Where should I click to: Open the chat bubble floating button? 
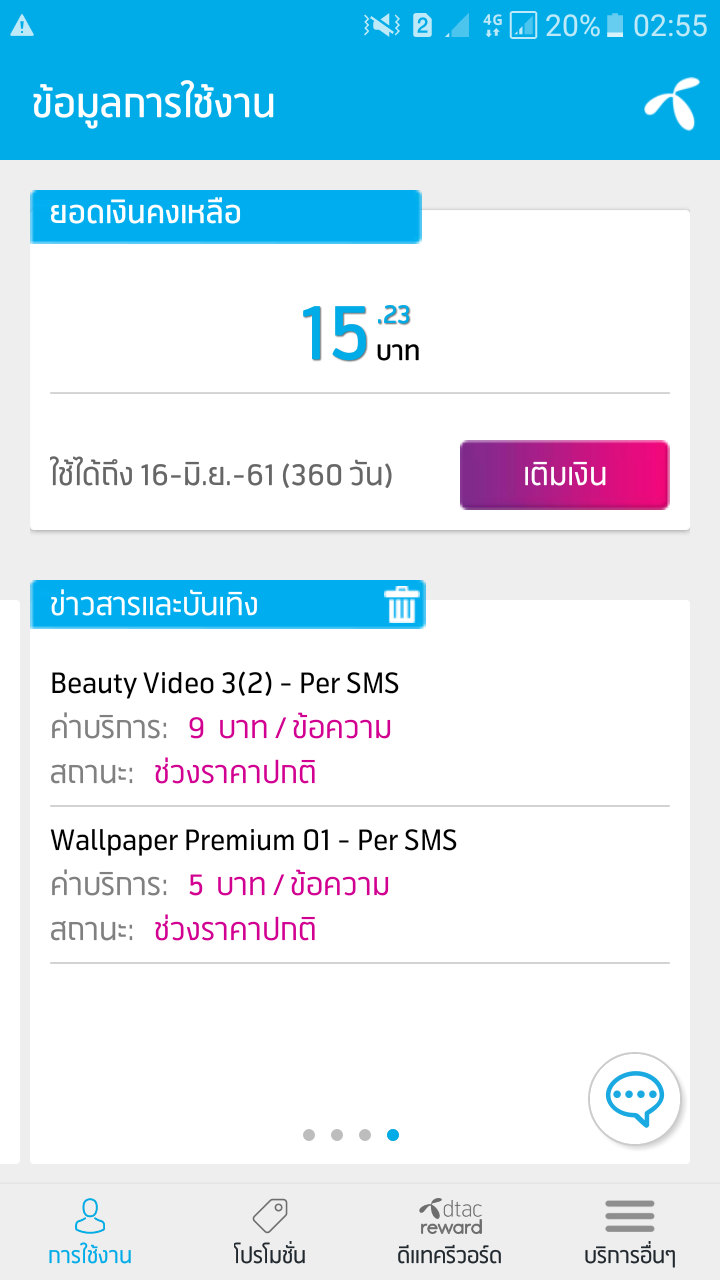point(635,1098)
